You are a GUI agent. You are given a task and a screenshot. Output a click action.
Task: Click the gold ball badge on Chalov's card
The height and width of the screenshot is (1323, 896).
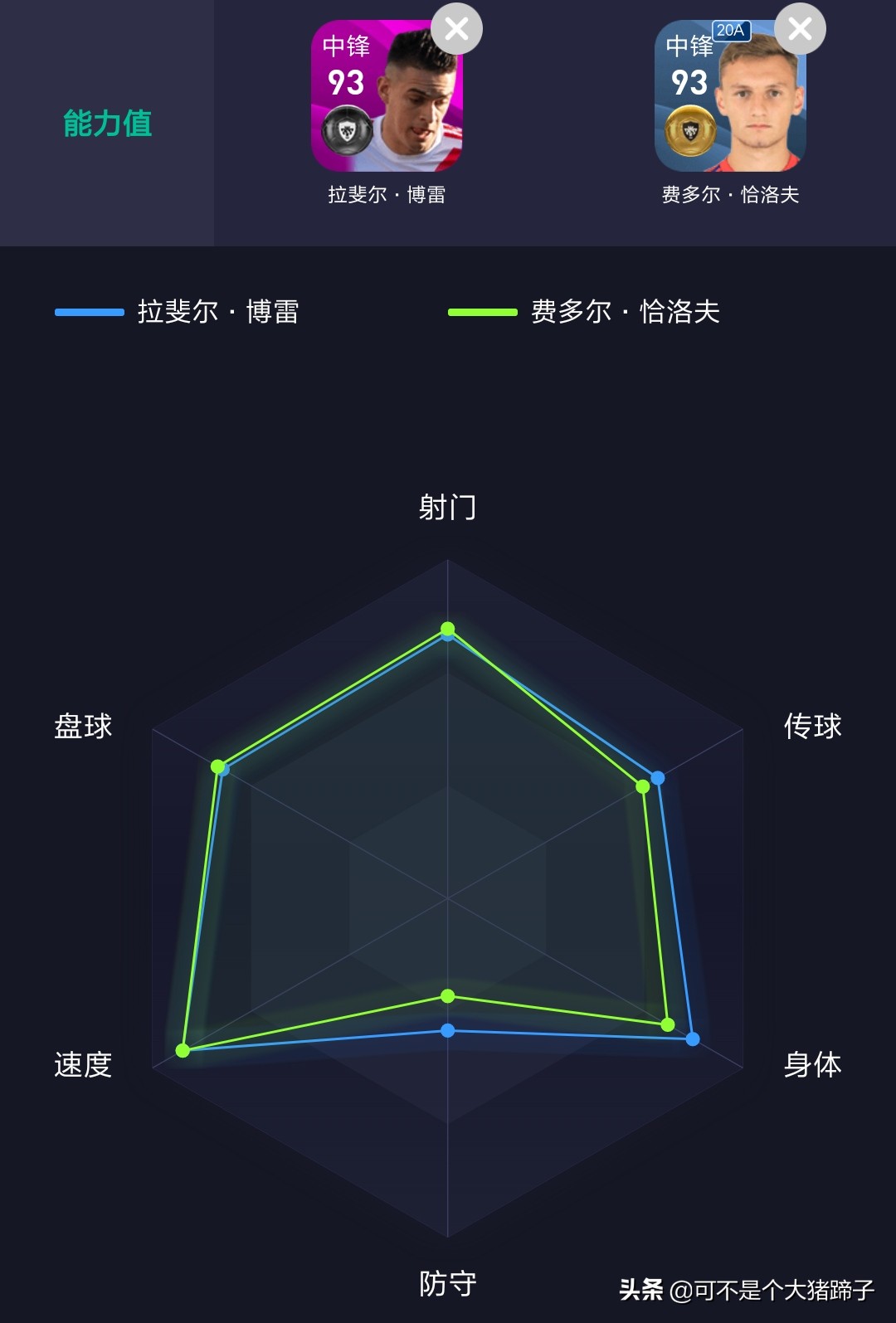coord(689,129)
